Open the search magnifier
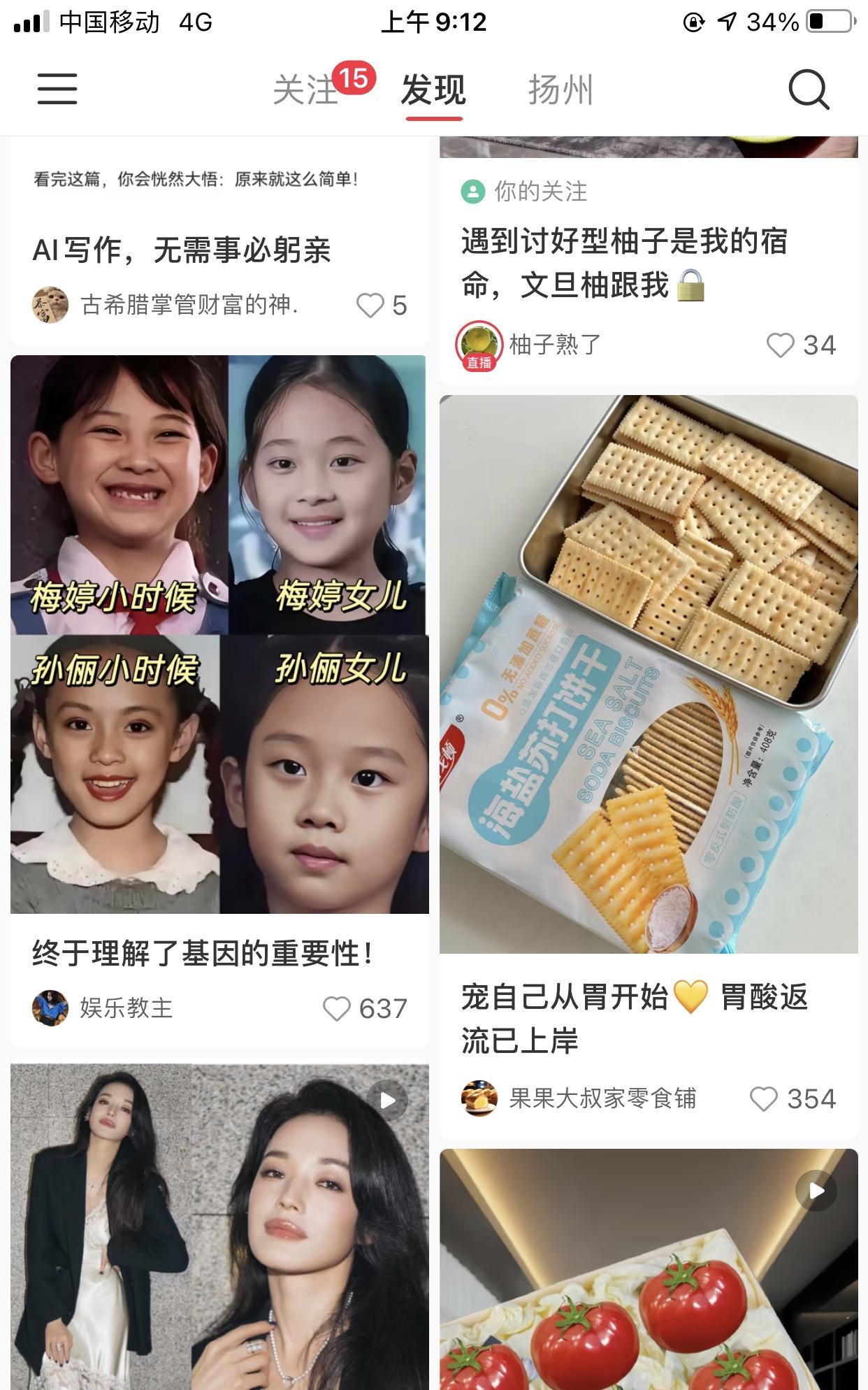This screenshot has height=1390, width=868. pos(809,89)
